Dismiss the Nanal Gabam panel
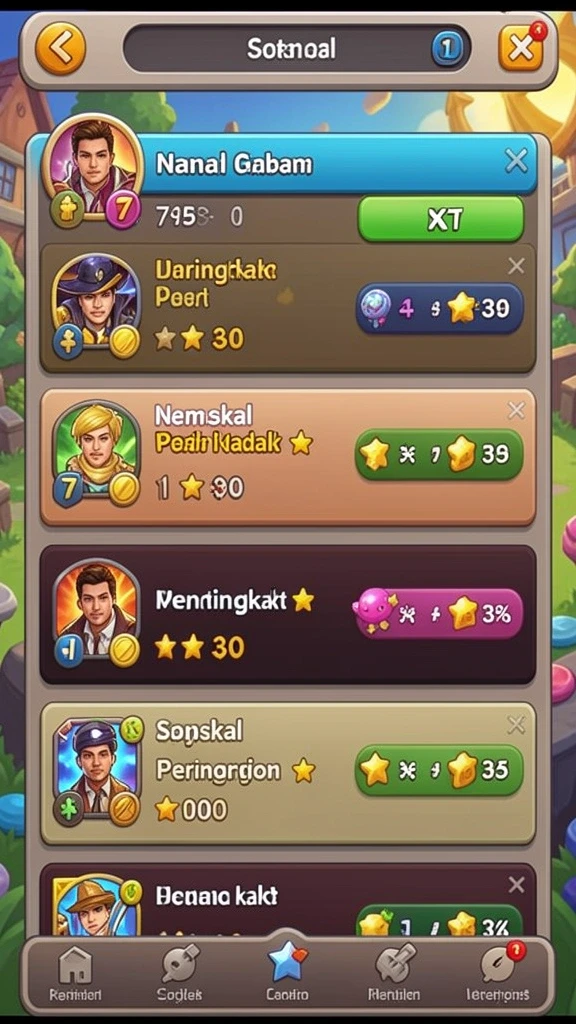Screen dimensions: 576x1024 (517, 161)
